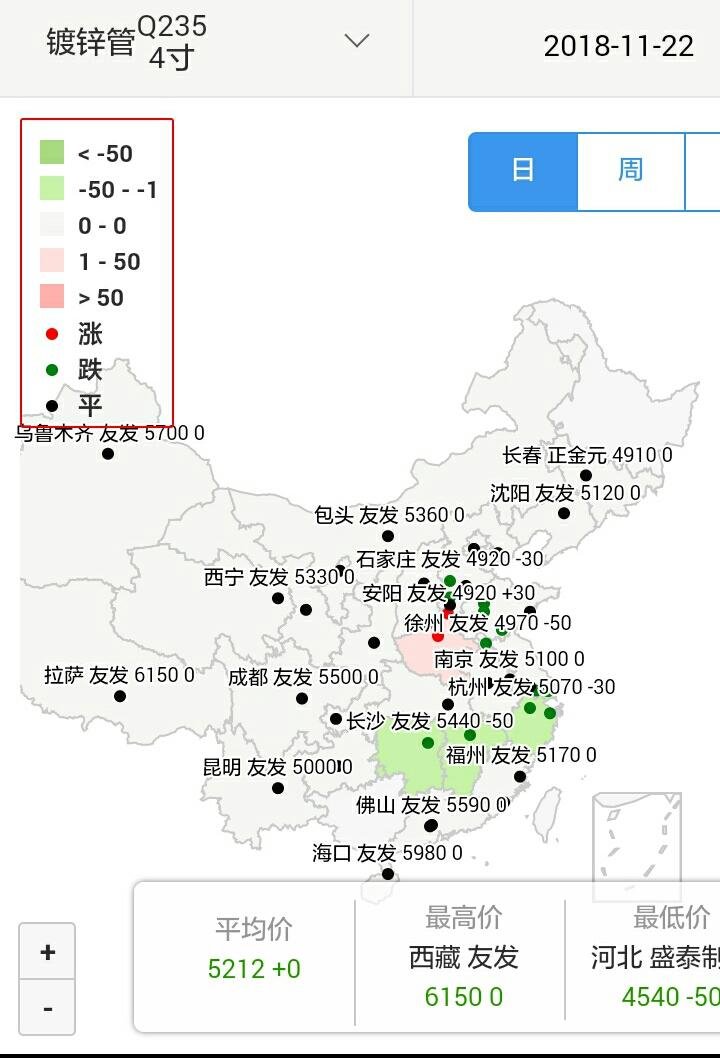Select the 长春 正金元 map marker

586,476
